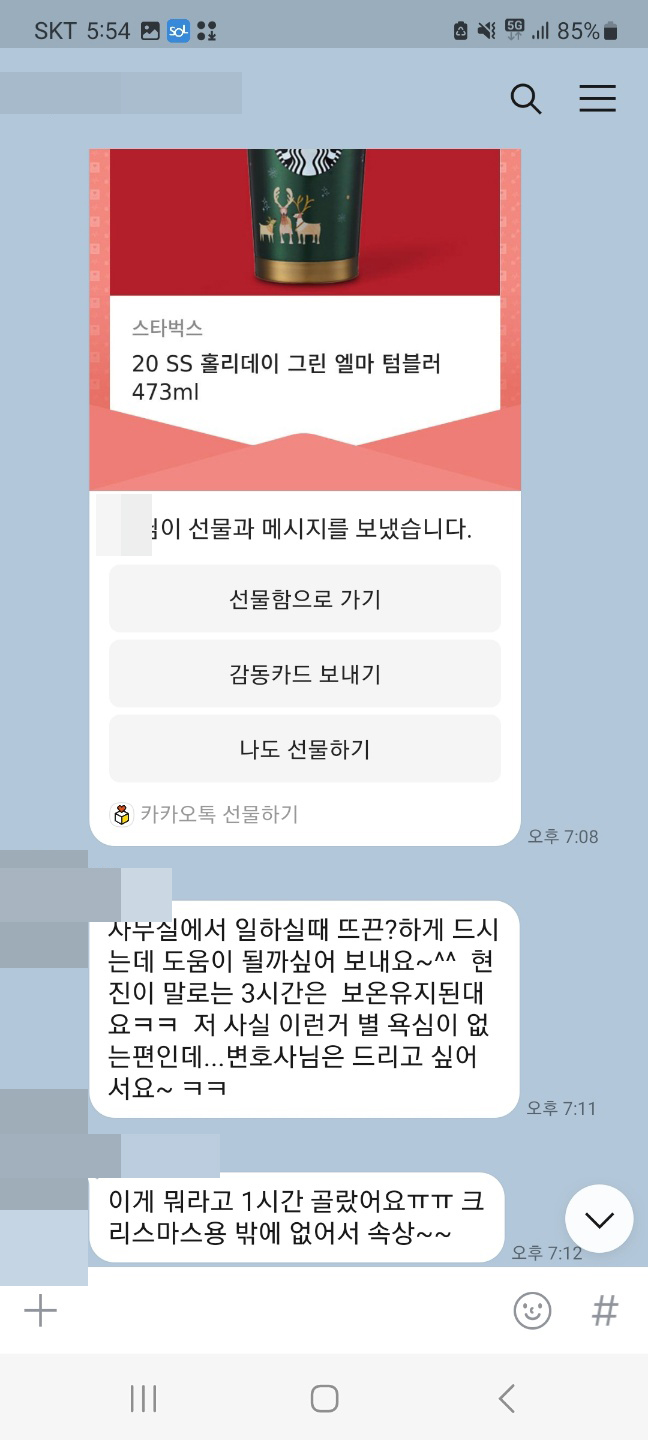Open the emoticon picker
The width and height of the screenshot is (648, 1440).
(532, 1310)
